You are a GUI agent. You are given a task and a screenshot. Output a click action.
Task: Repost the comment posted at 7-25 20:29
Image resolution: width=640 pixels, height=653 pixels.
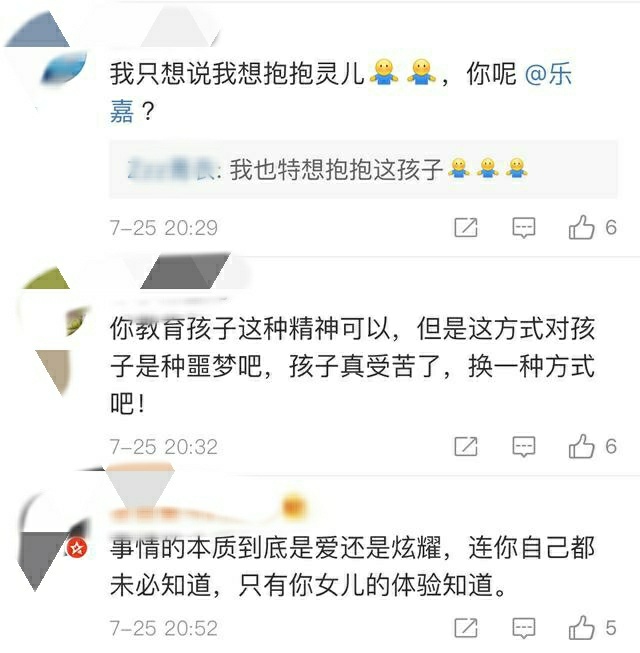point(466,228)
